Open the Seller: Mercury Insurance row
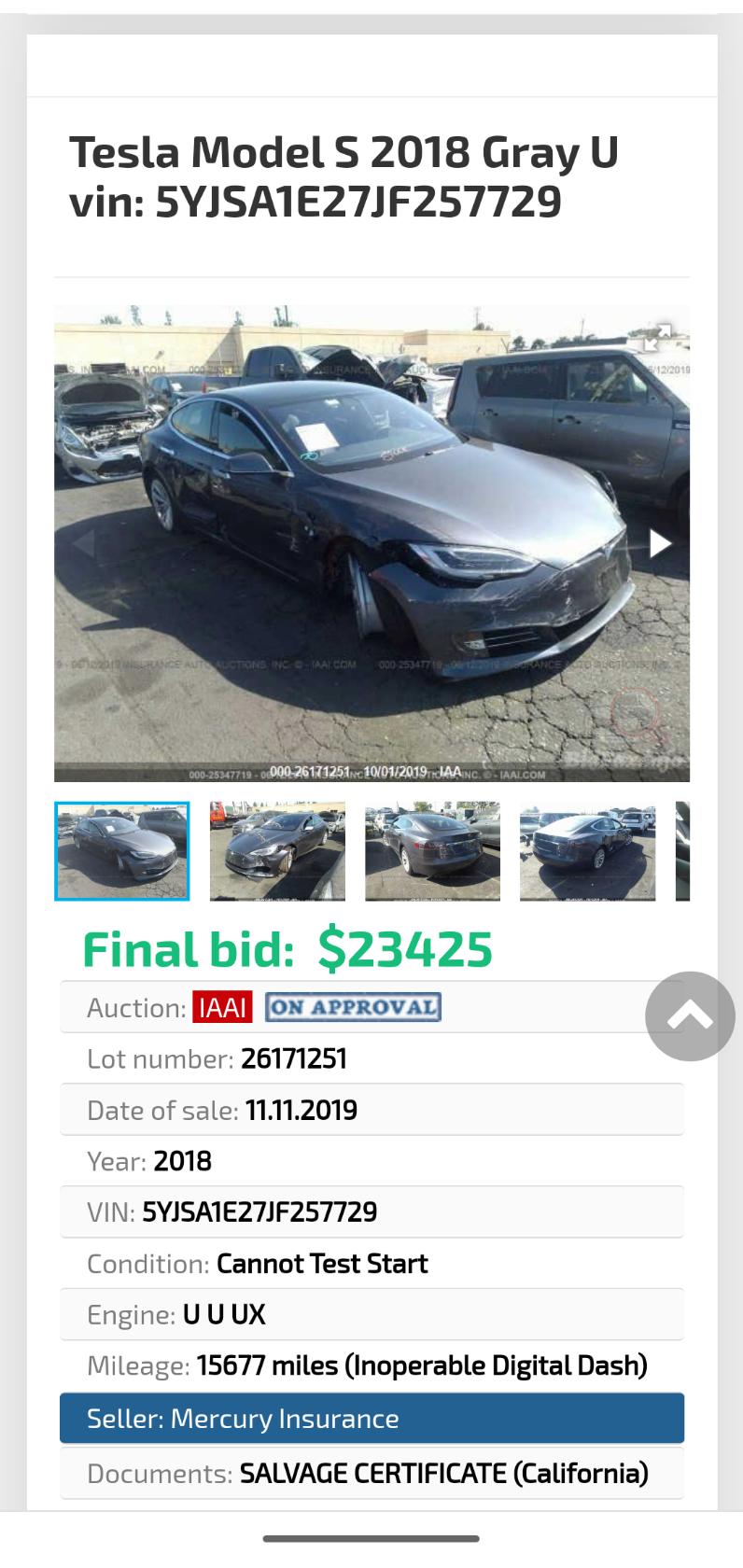Viewport: 743px width, 1568px height. point(371,1418)
